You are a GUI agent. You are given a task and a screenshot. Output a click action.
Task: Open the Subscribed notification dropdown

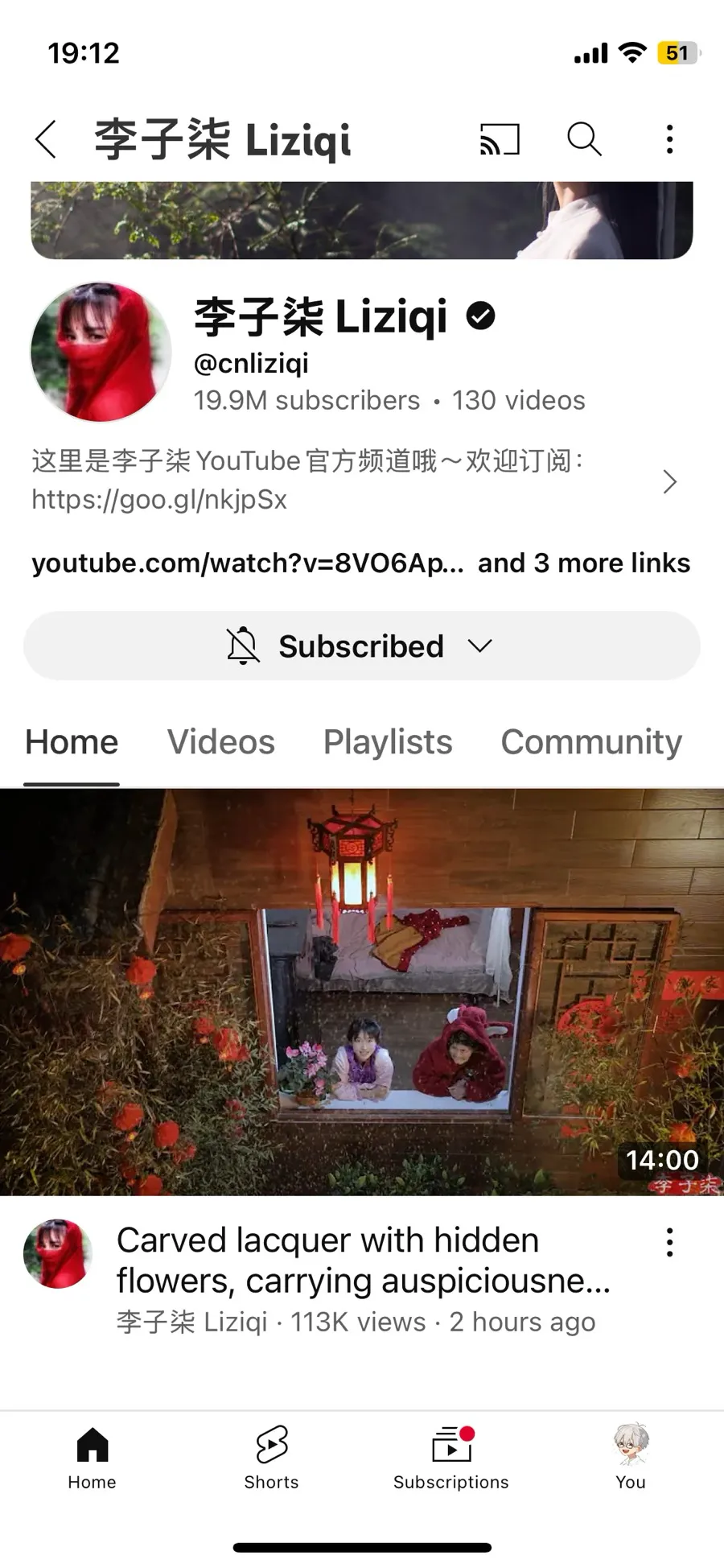(x=361, y=646)
